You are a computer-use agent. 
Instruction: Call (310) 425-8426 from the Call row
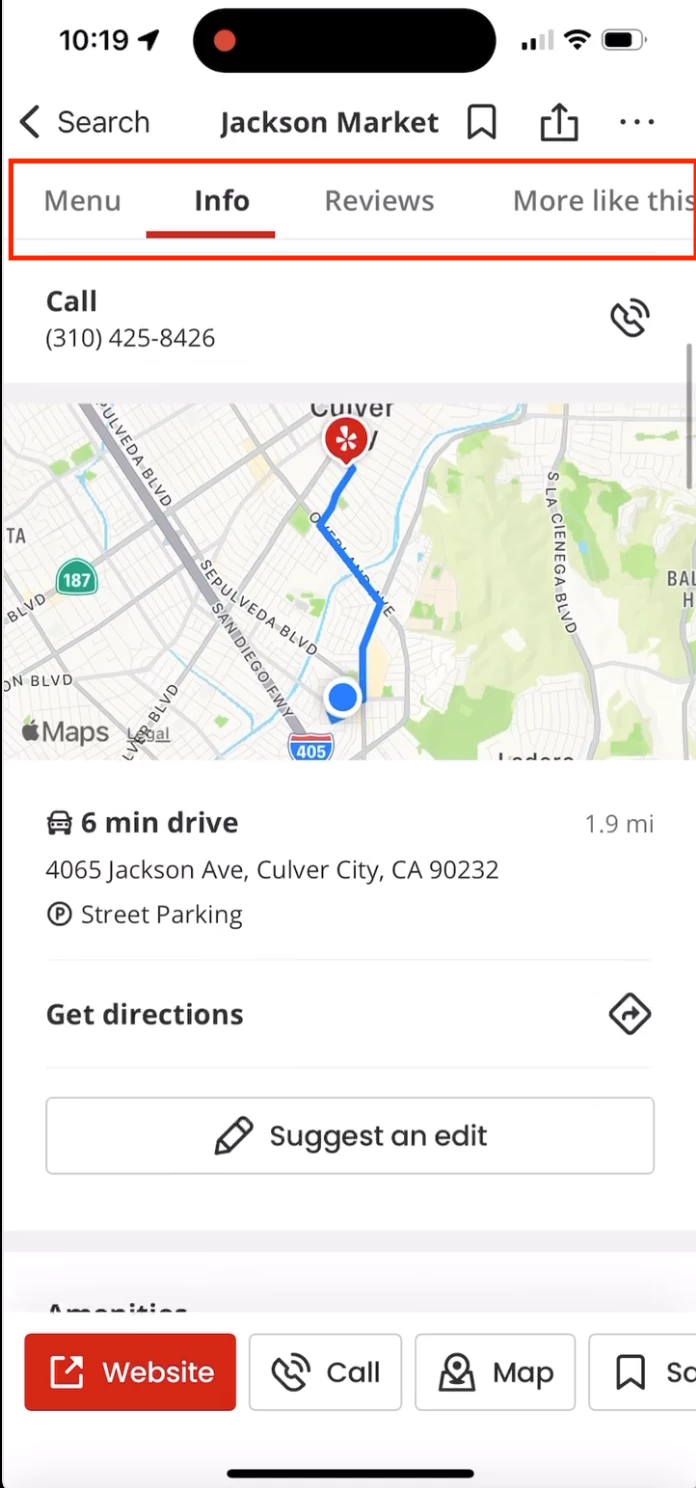coord(348,319)
